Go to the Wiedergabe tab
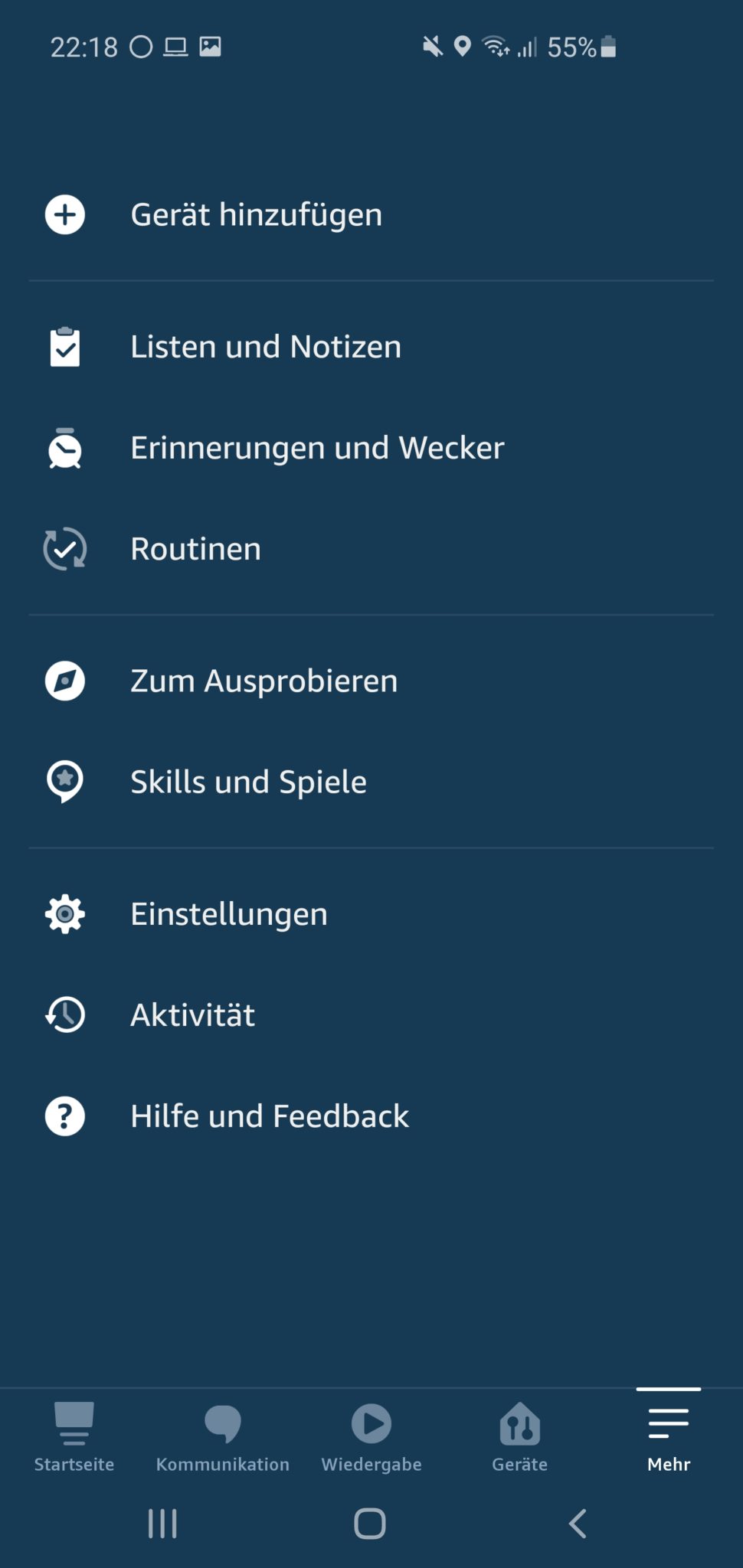The height and width of the screenshot is (1568, 743). (x=371, y=1437)
